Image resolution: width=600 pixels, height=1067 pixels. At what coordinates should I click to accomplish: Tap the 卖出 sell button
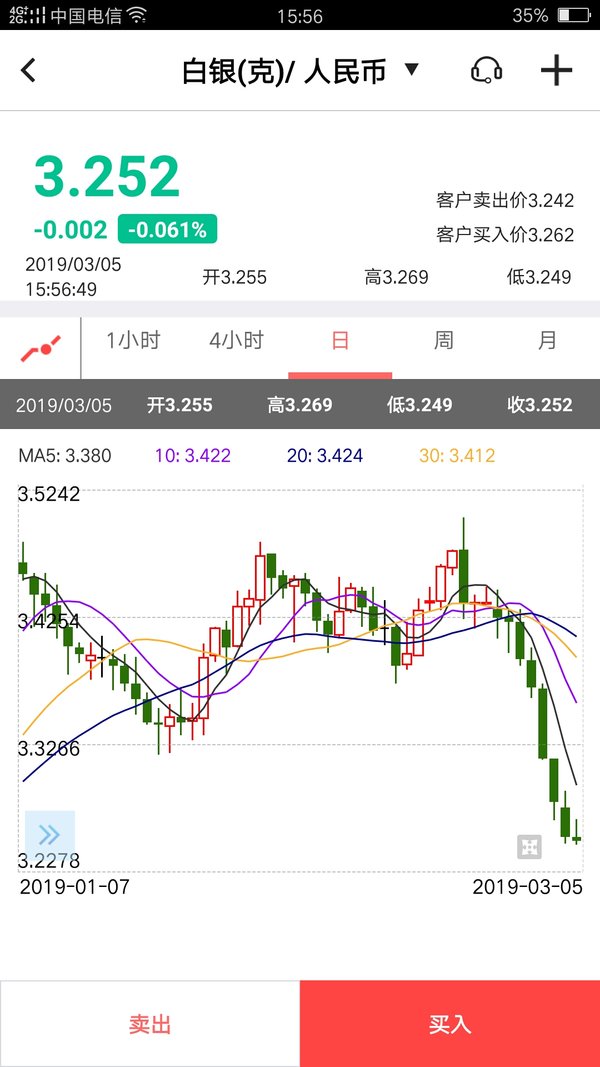pos(150,1024)
